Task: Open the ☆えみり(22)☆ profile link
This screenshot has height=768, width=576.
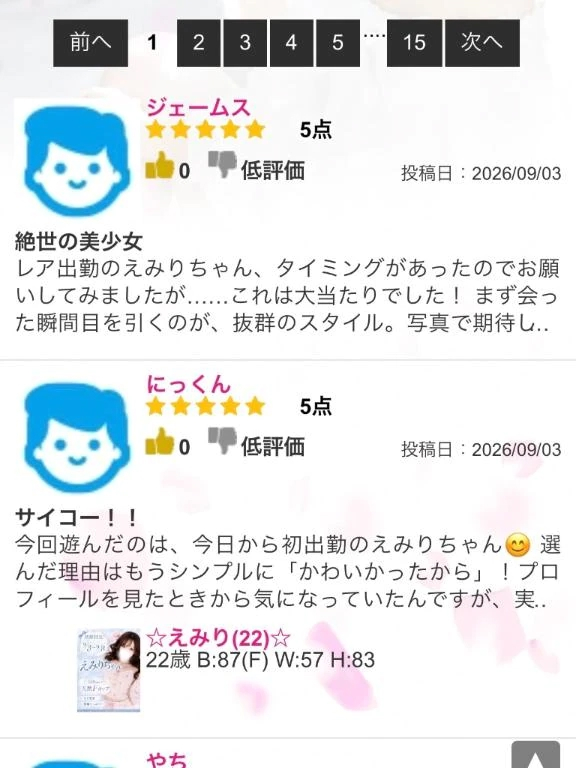Action: tap(218, 638)
